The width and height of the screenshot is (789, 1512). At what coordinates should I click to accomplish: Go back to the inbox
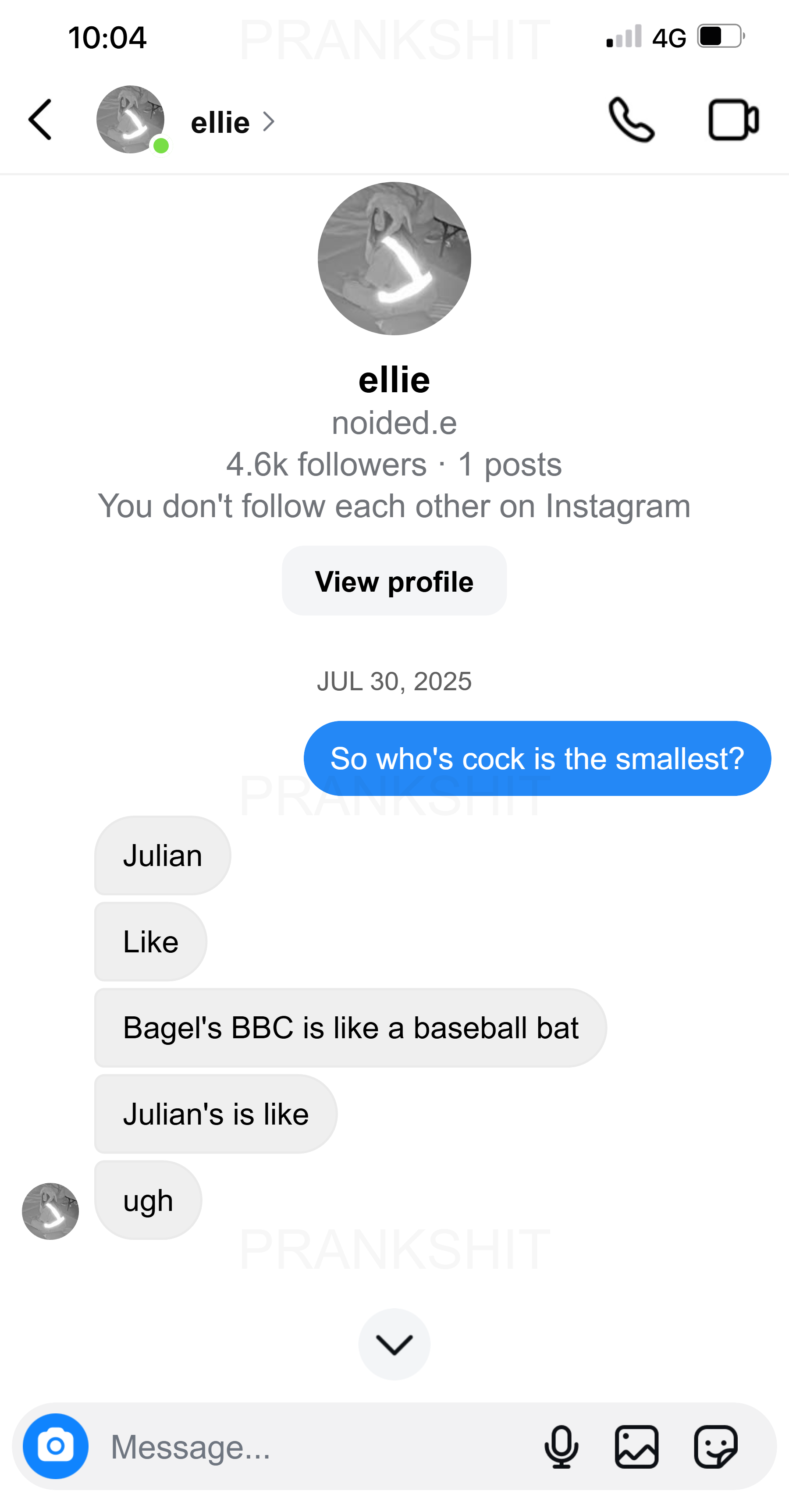(x=40, y=120)
